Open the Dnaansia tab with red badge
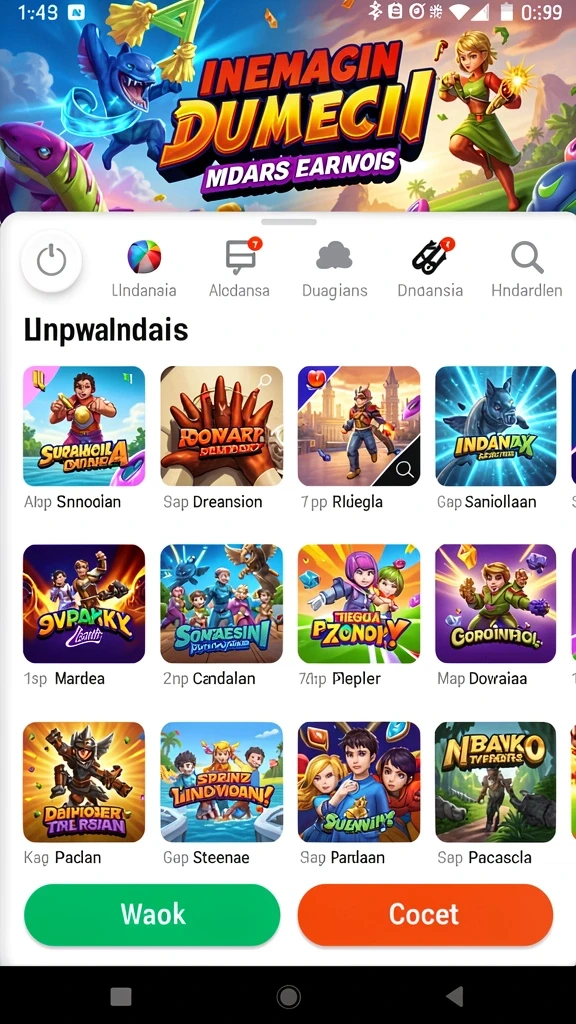This screenshot has width=576, height=1024. [x=430, y=268]
